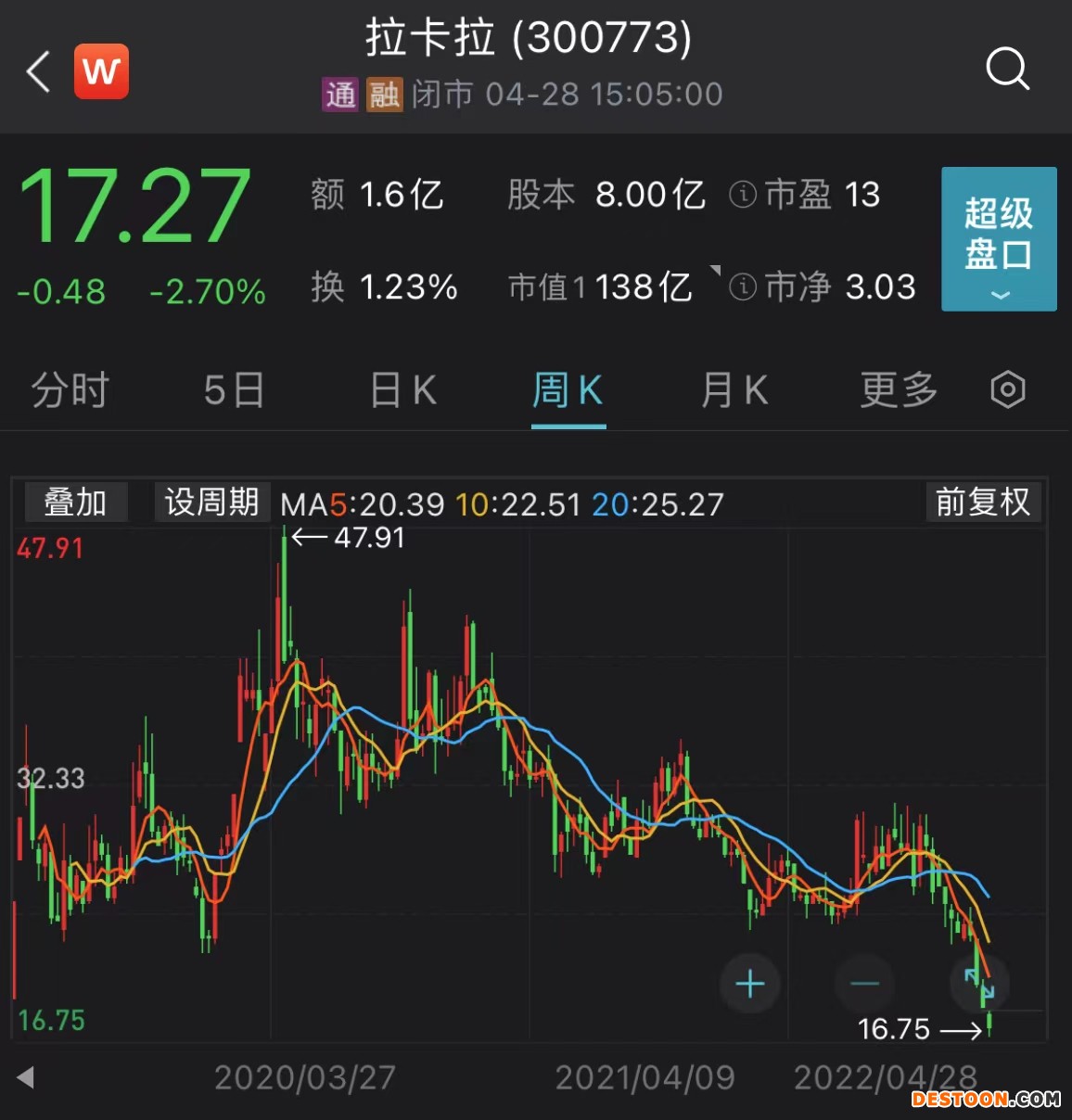Go back with the top-left arrow

[x=38, y=71]
